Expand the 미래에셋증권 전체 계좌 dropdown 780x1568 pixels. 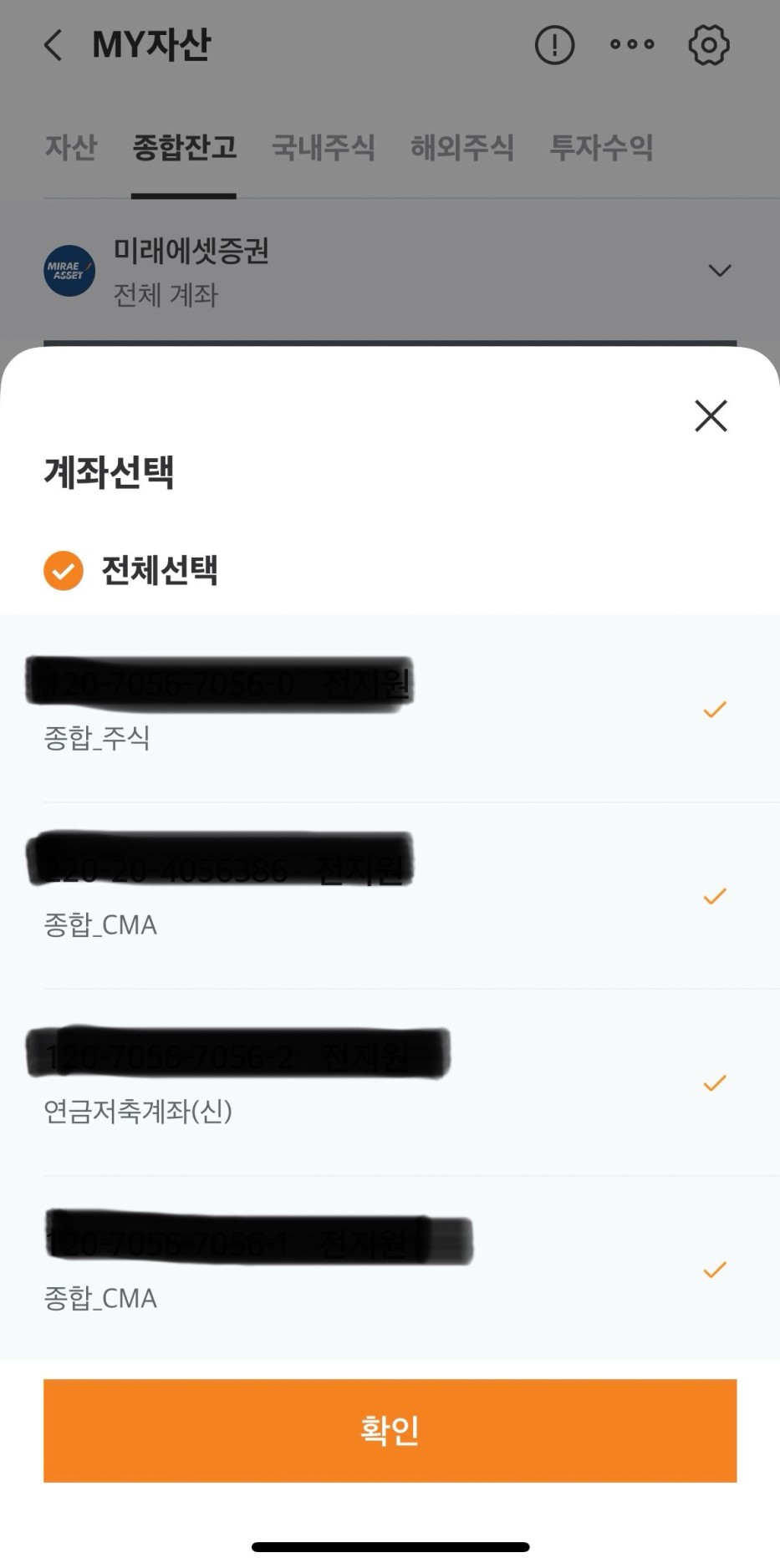pyautogui.click(x=390, y=271)
